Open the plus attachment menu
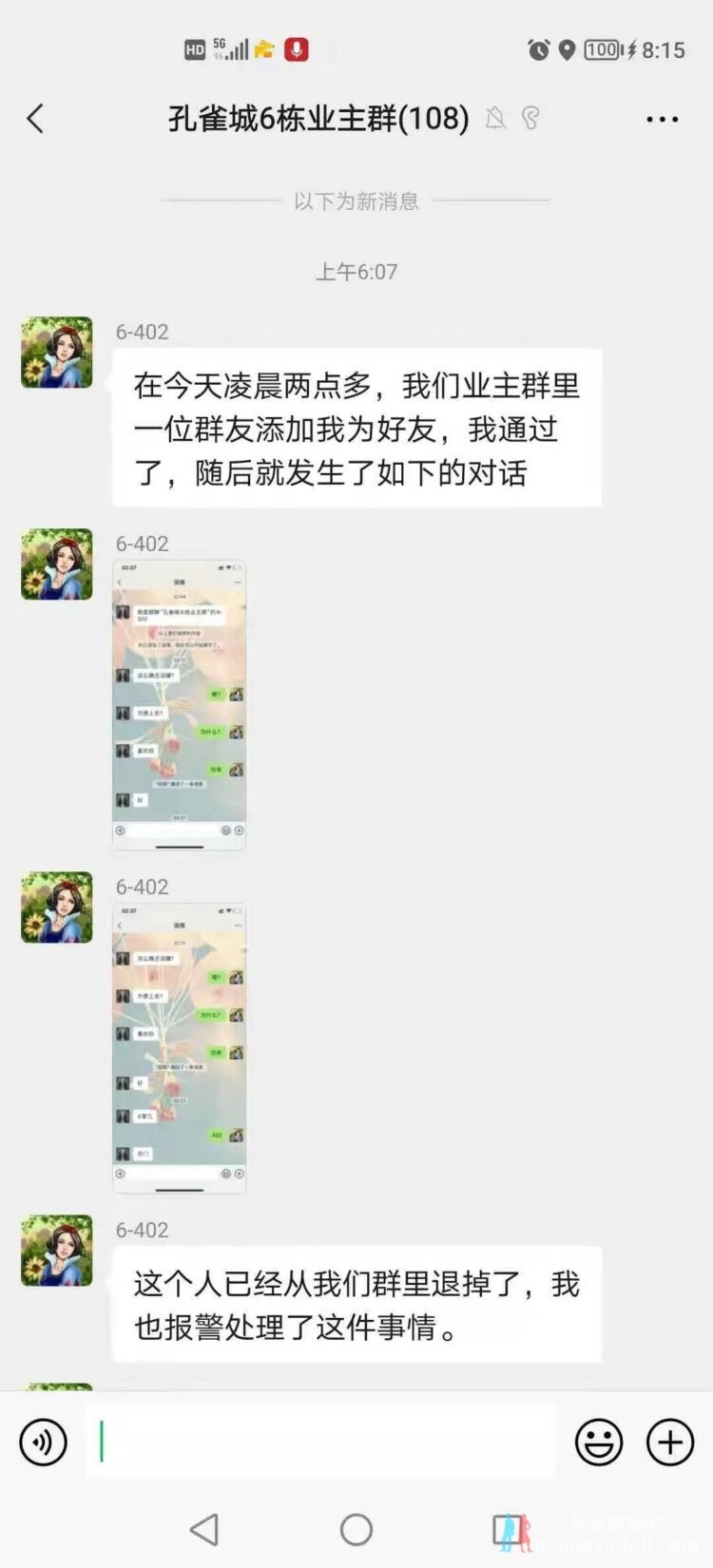 click(x=670, y=1442)
